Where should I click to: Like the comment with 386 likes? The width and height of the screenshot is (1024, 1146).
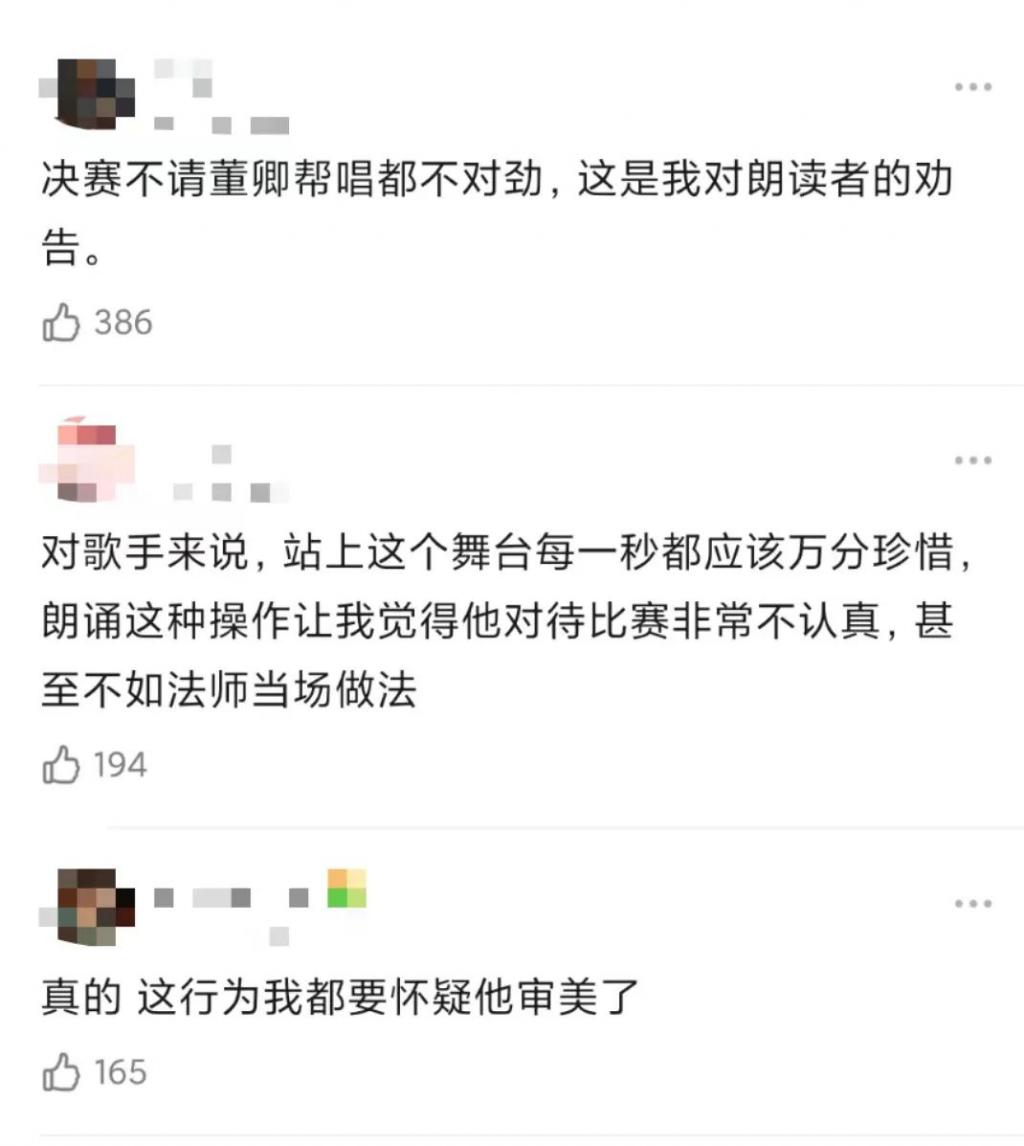point(62,324)
